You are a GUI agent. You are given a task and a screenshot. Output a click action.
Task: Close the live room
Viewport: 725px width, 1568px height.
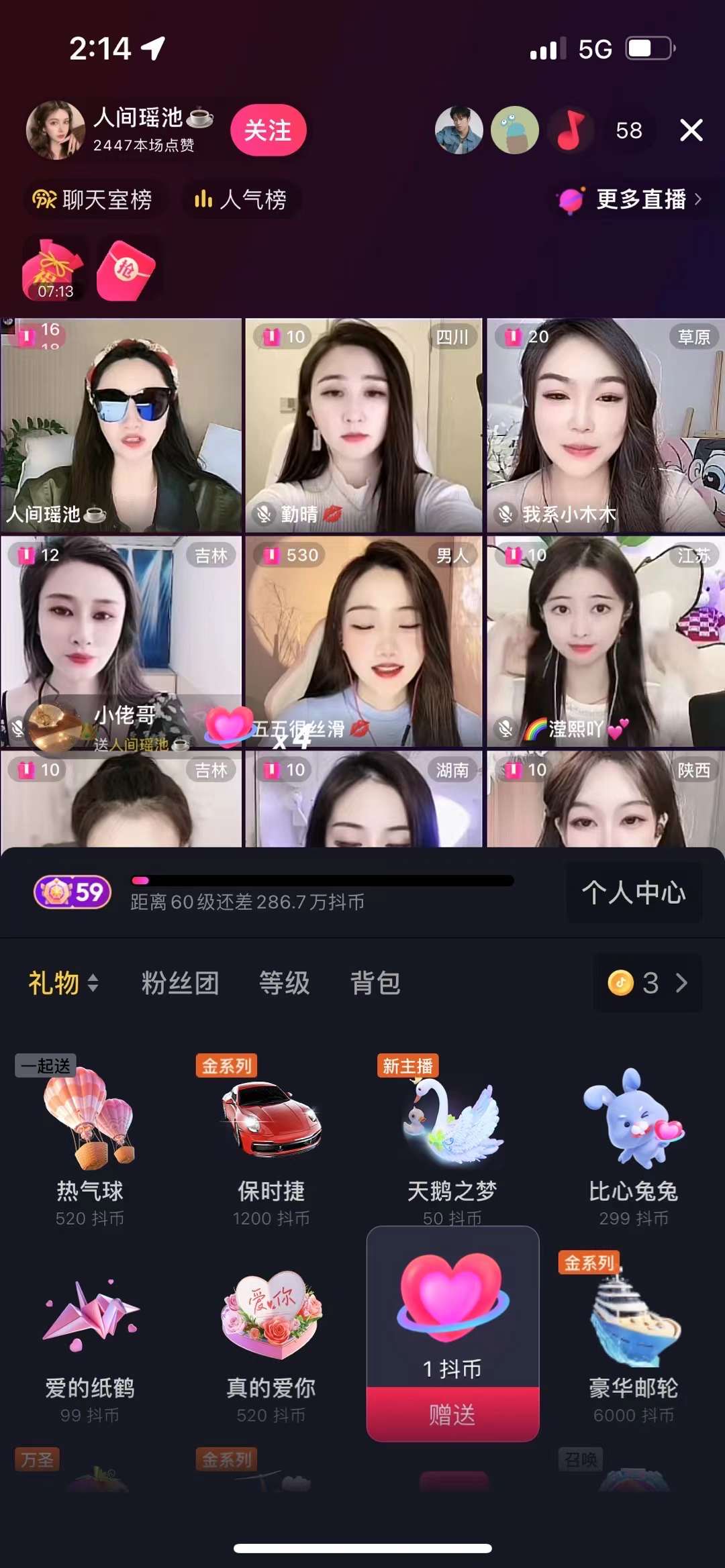coord(691,130)
